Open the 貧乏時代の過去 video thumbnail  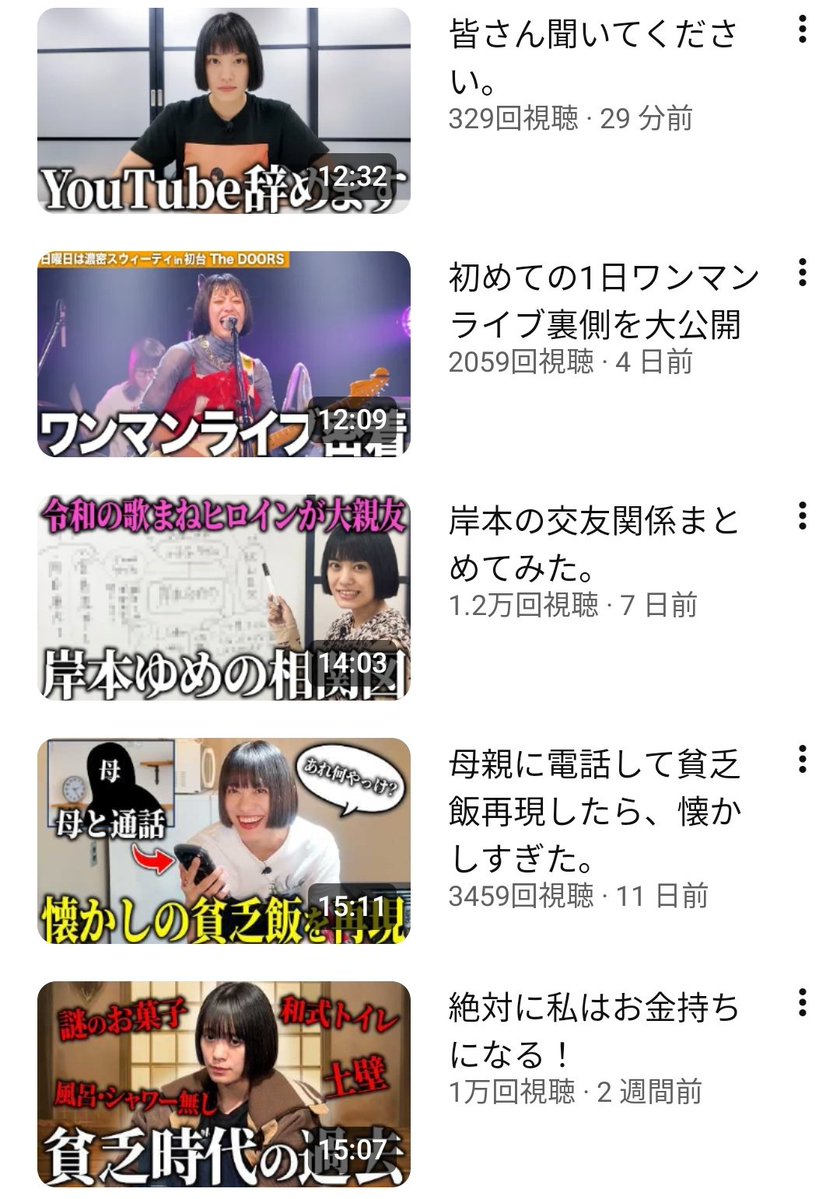click(223, 1084)
